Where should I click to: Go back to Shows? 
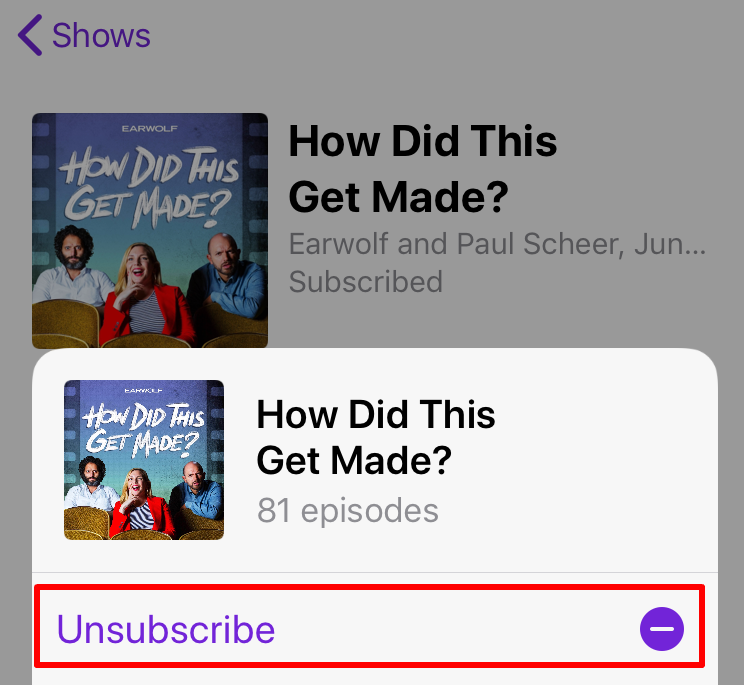[x=85, y=36]
